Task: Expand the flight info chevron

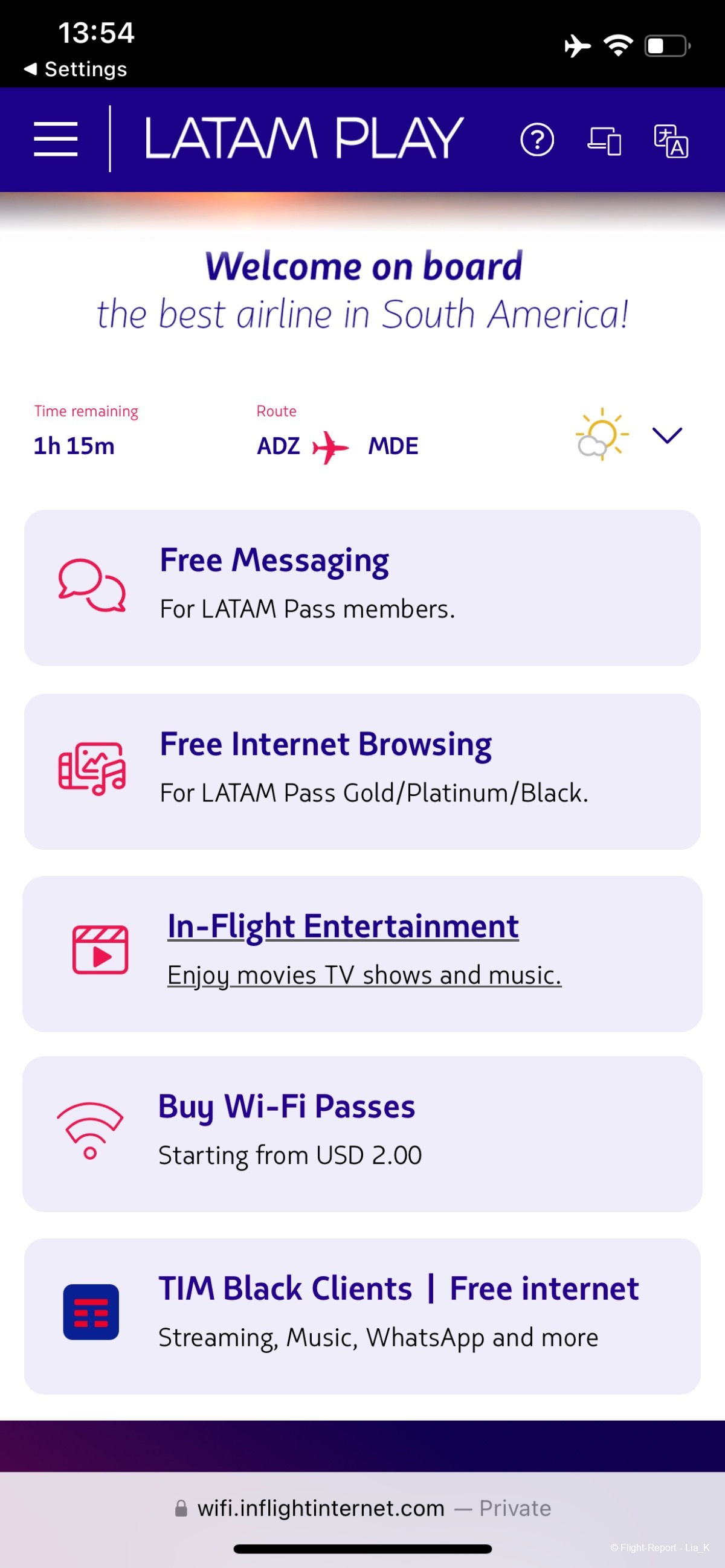Action: tap(667, 435)
